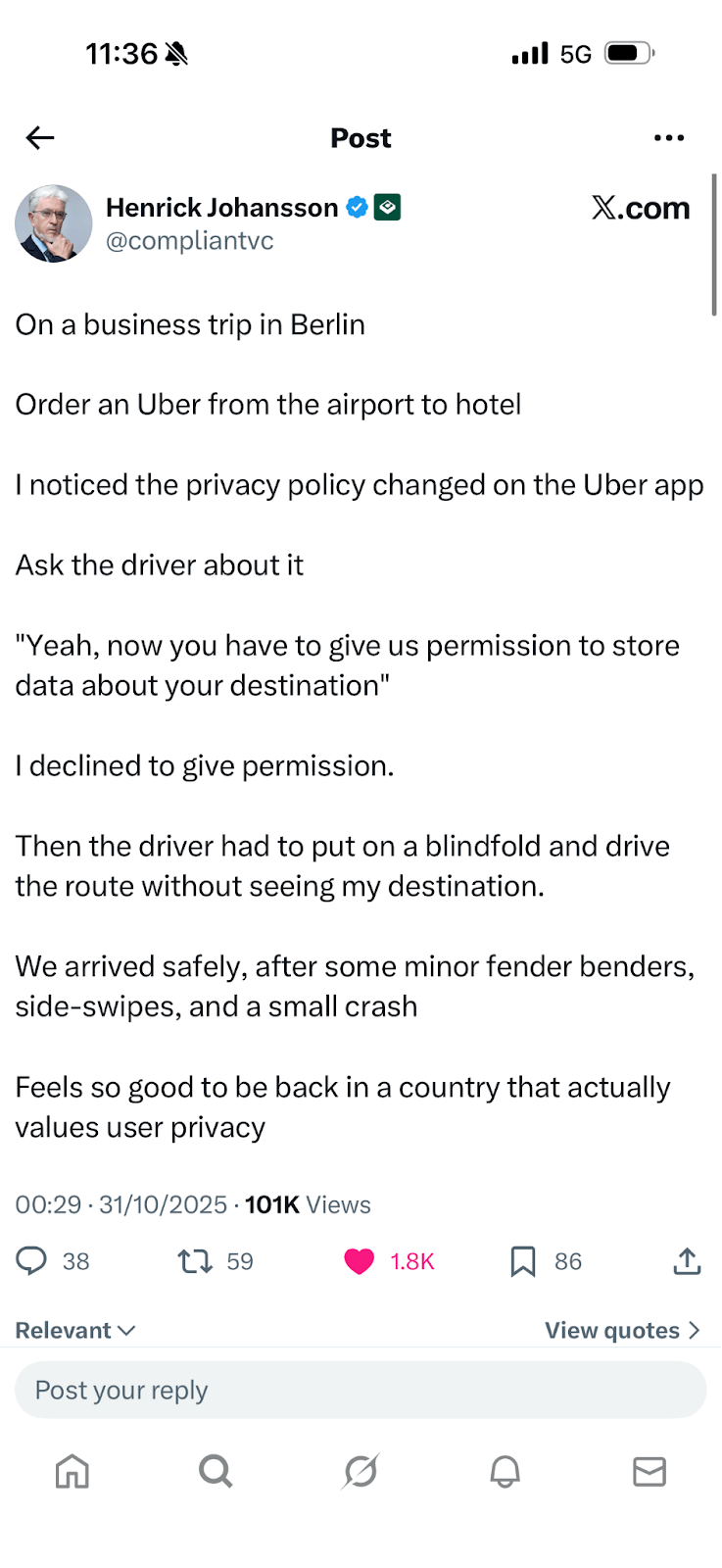Unlike the post with 1.8K likes
722x1568 pixels.
pyautogui.click(x=360, y=1261)
